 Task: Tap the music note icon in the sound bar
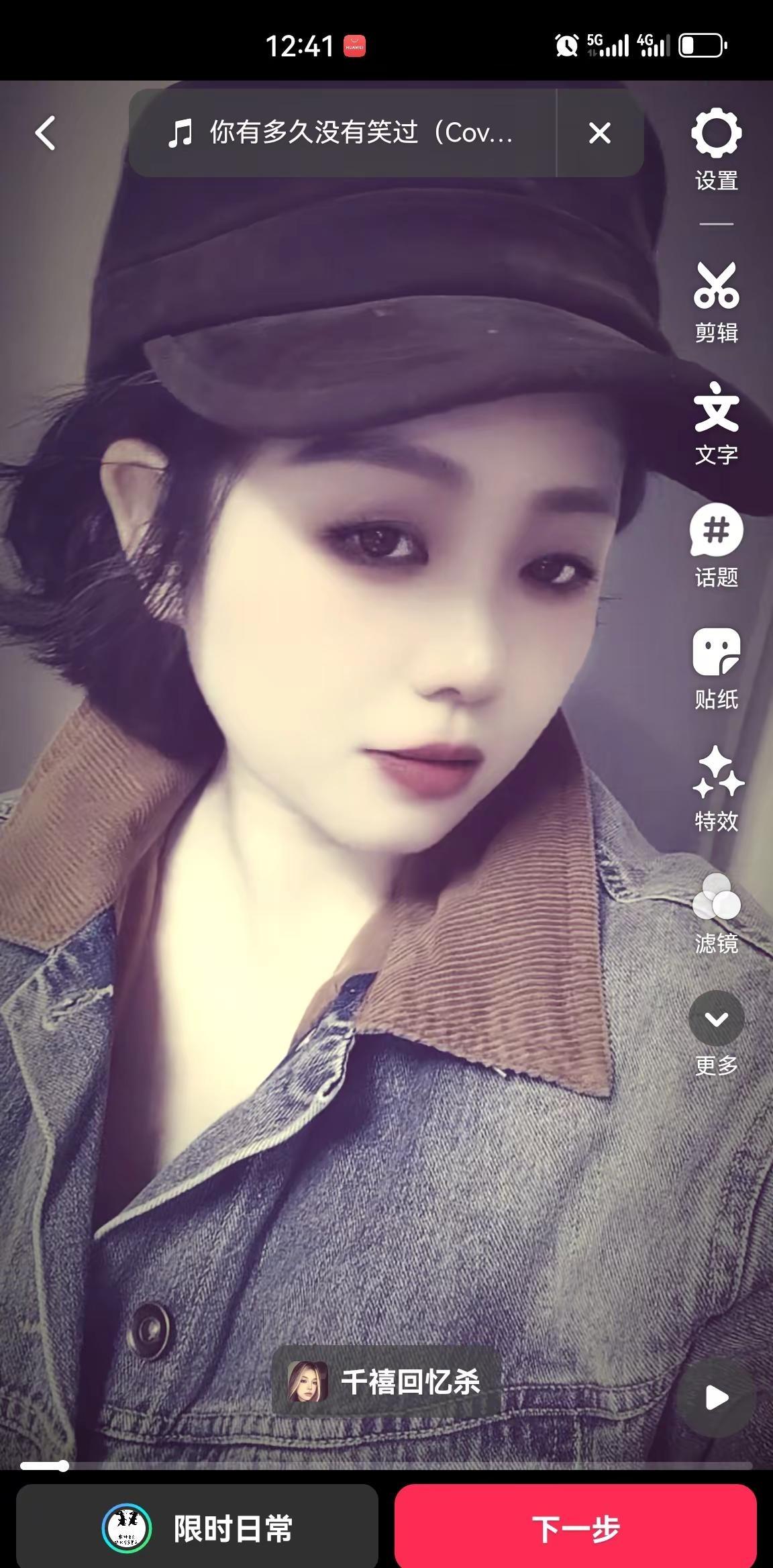click(180, 134)
